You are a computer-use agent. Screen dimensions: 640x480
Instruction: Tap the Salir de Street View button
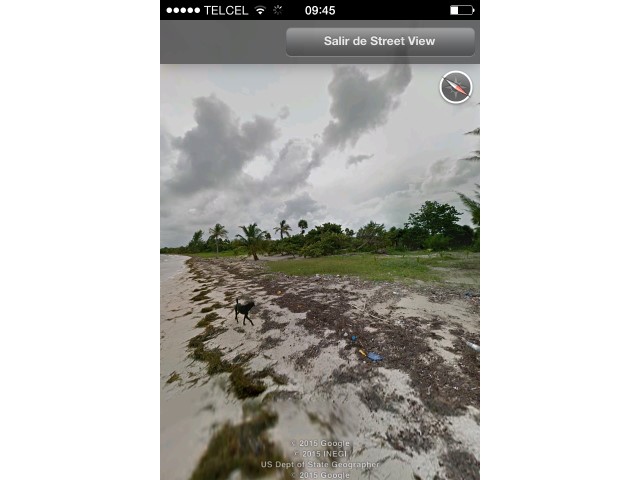(x=380, y=41)
